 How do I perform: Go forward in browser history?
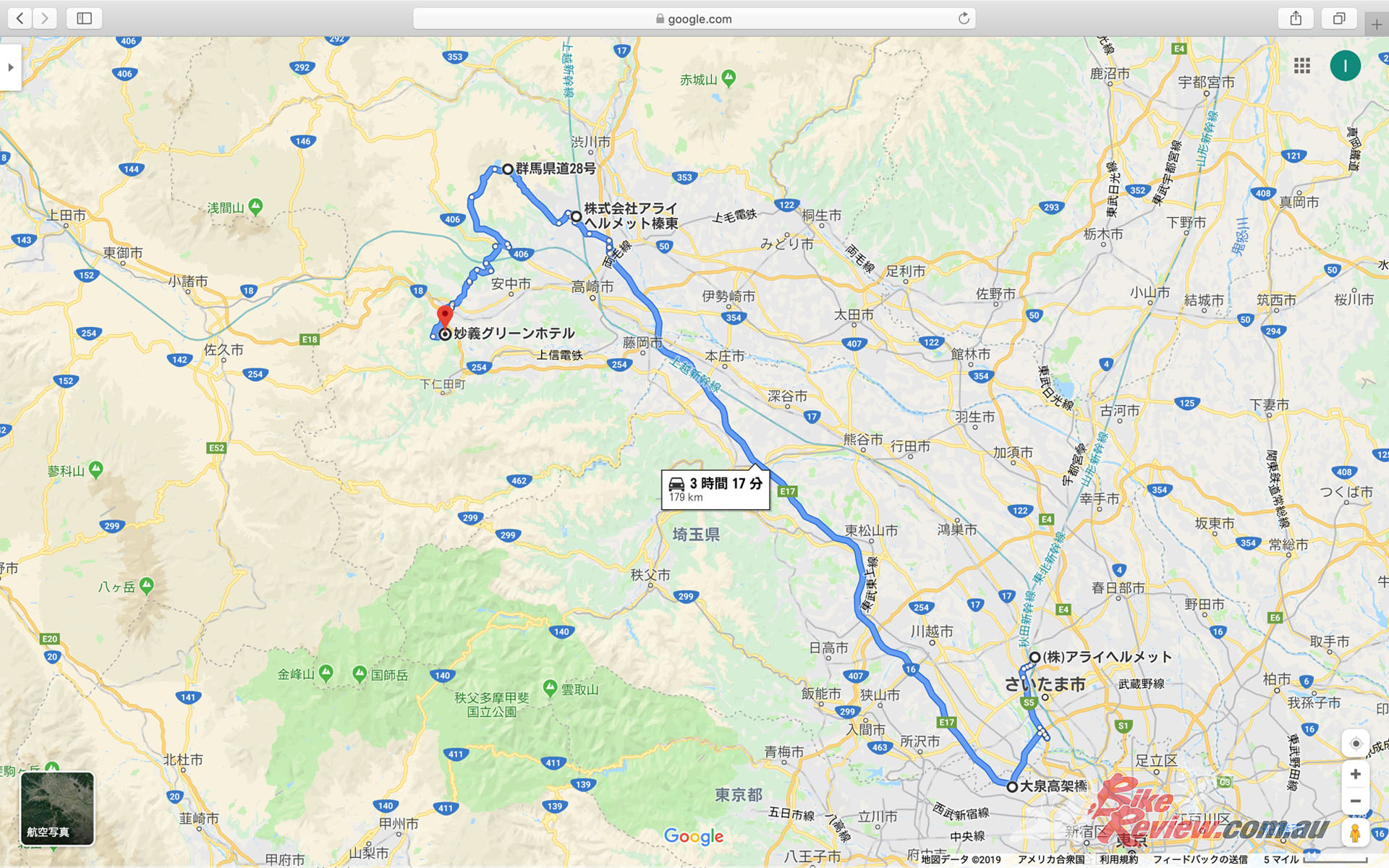(45, 18)
